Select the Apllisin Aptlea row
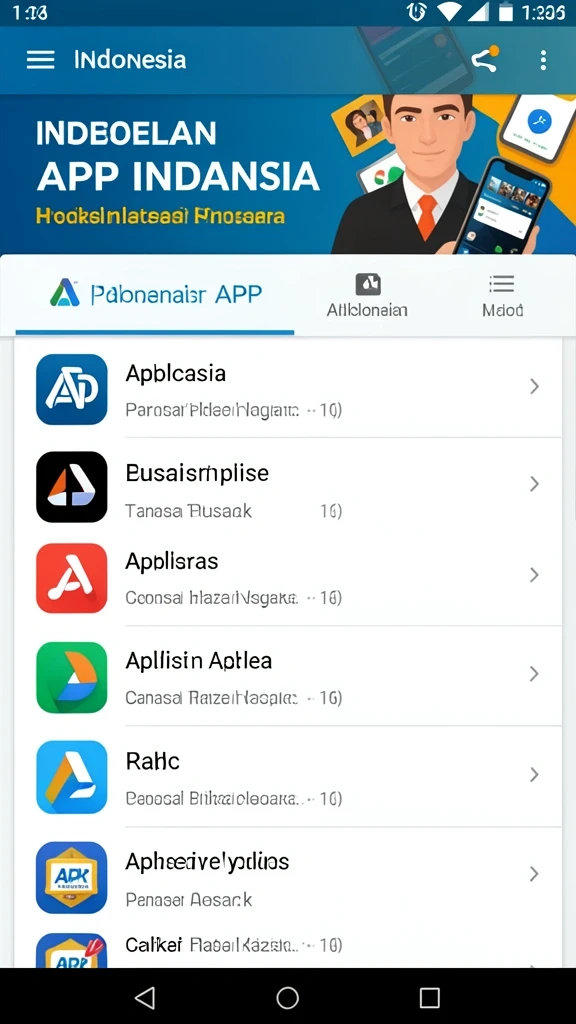This screenshot has width=576, height=1024. pyautogui.click(x=288, y=677)
